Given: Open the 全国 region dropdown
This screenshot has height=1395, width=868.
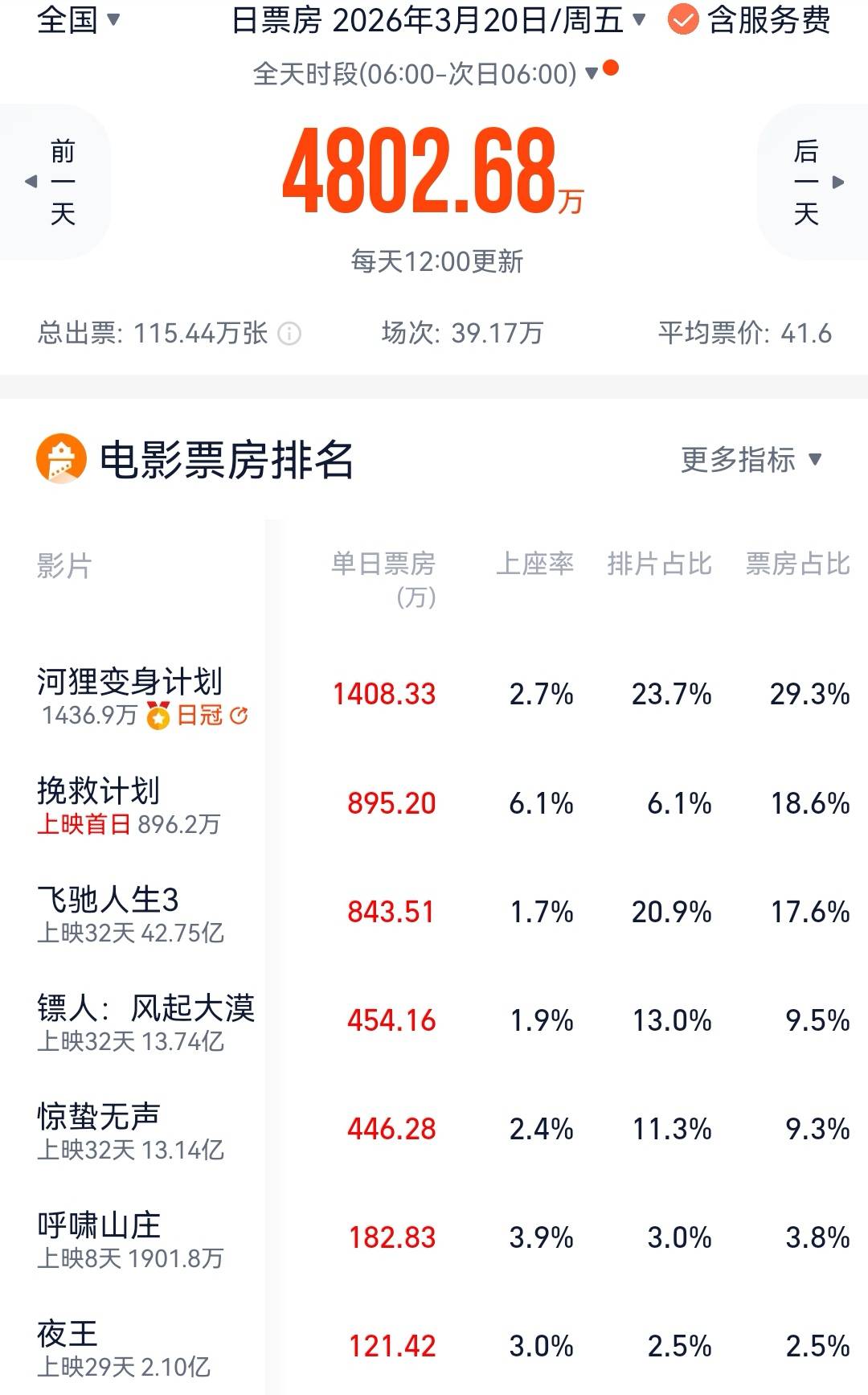Looking at the screenshot, I should [x=78, y=19].
